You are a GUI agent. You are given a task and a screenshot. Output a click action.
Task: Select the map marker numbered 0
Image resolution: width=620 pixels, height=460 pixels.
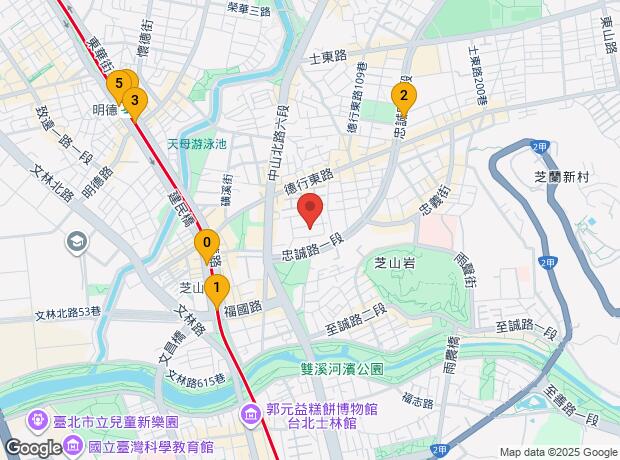pos(207,243)
